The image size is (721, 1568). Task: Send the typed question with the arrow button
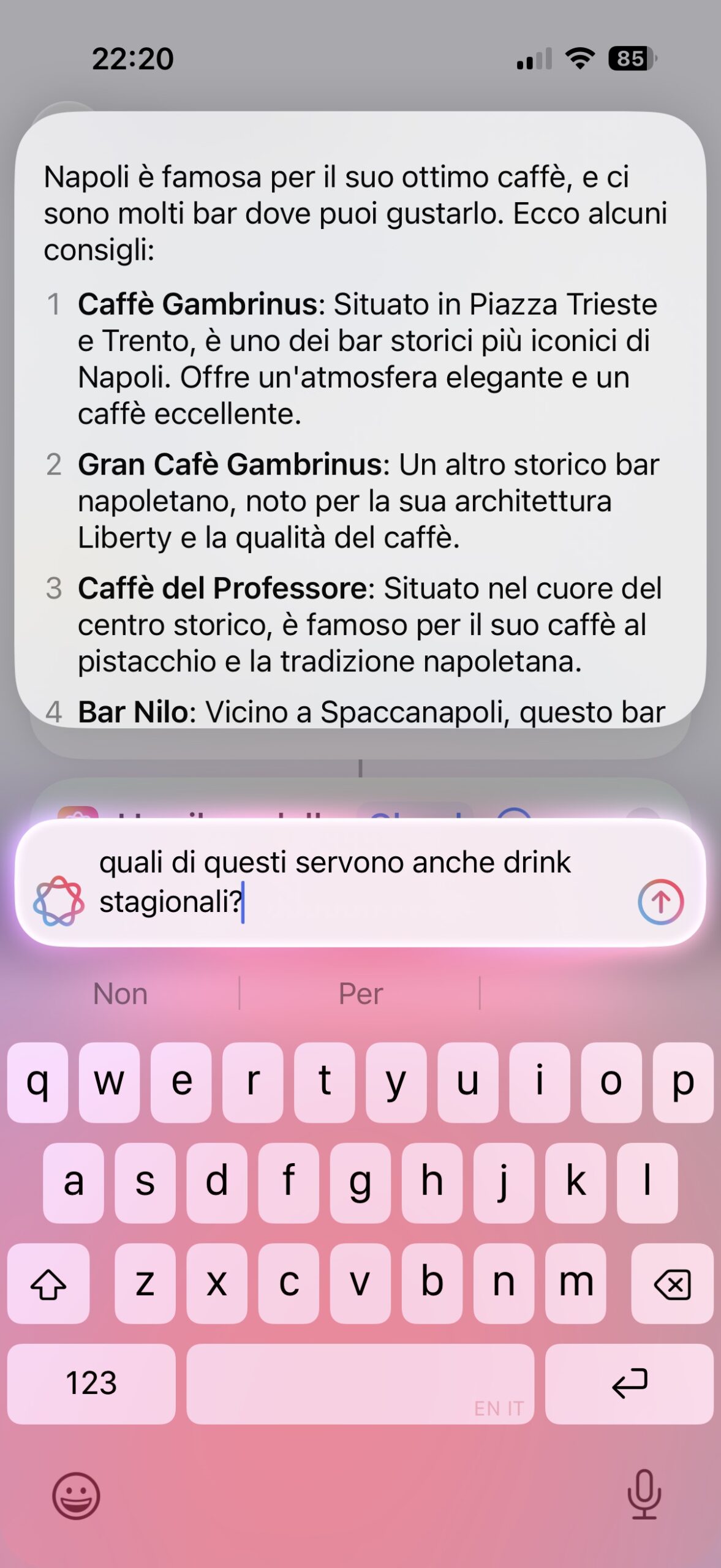click(660, 902)
